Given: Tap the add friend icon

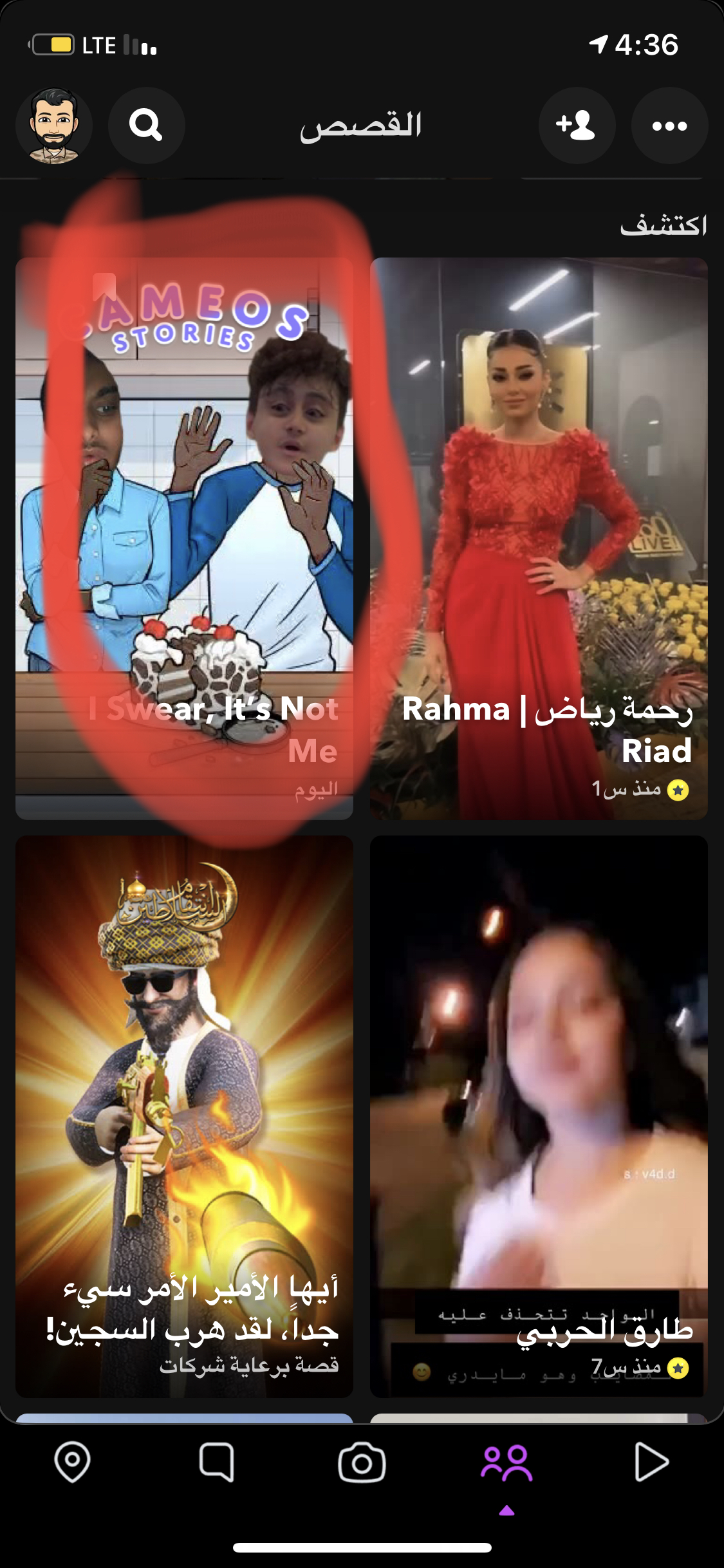Looking at the screenshot, I should [x=577, y=126].
